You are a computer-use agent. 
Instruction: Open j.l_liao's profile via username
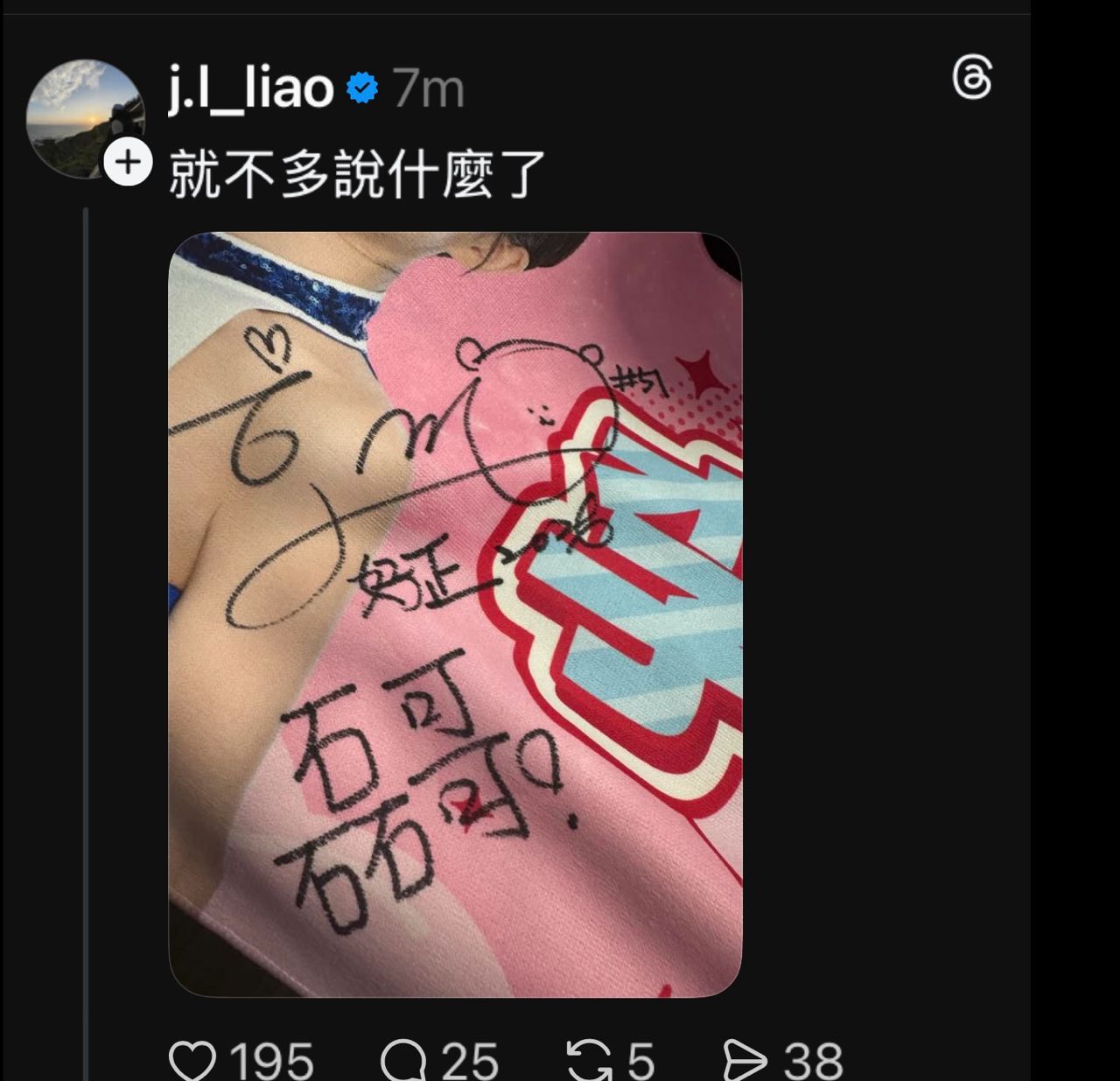[x=251, y=88]
